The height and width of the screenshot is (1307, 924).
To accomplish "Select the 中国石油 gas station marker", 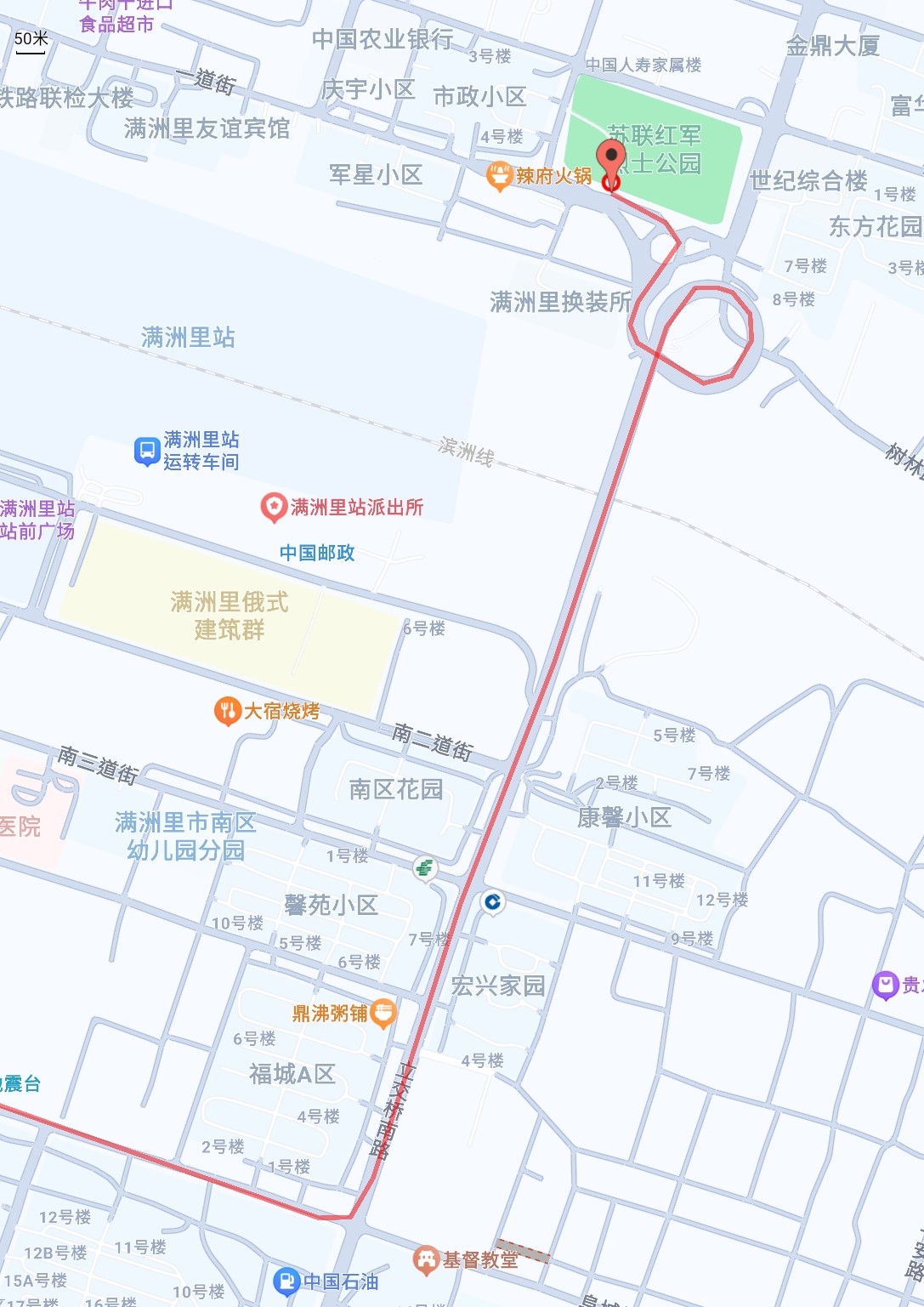I will pyautogui.click(x=286, y=1281).
